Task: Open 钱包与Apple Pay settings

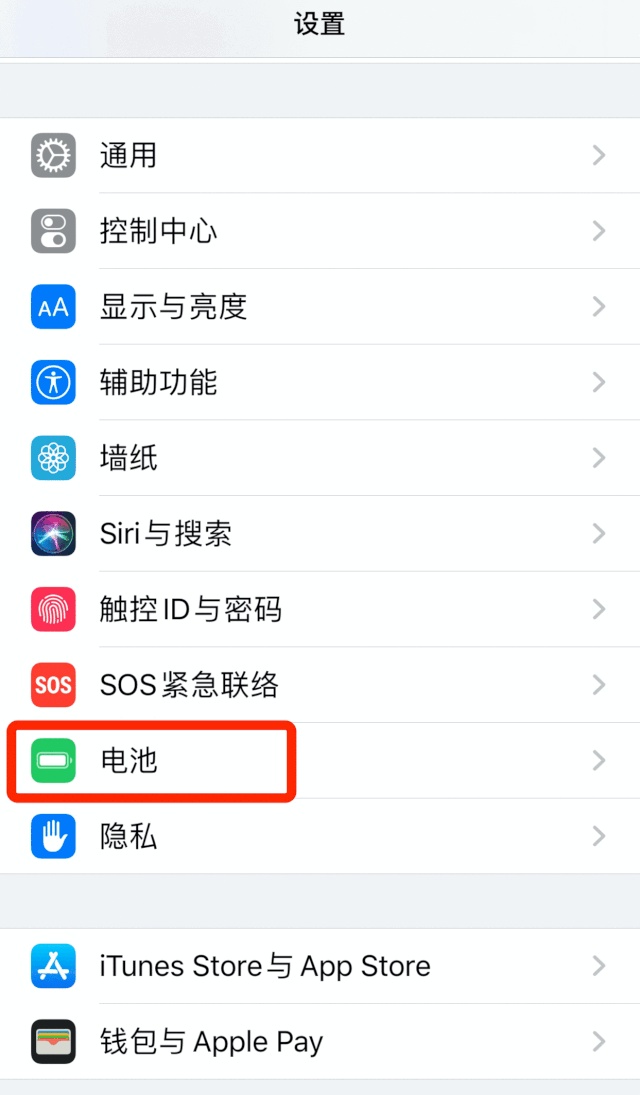Action: (x=320, y=1042)
